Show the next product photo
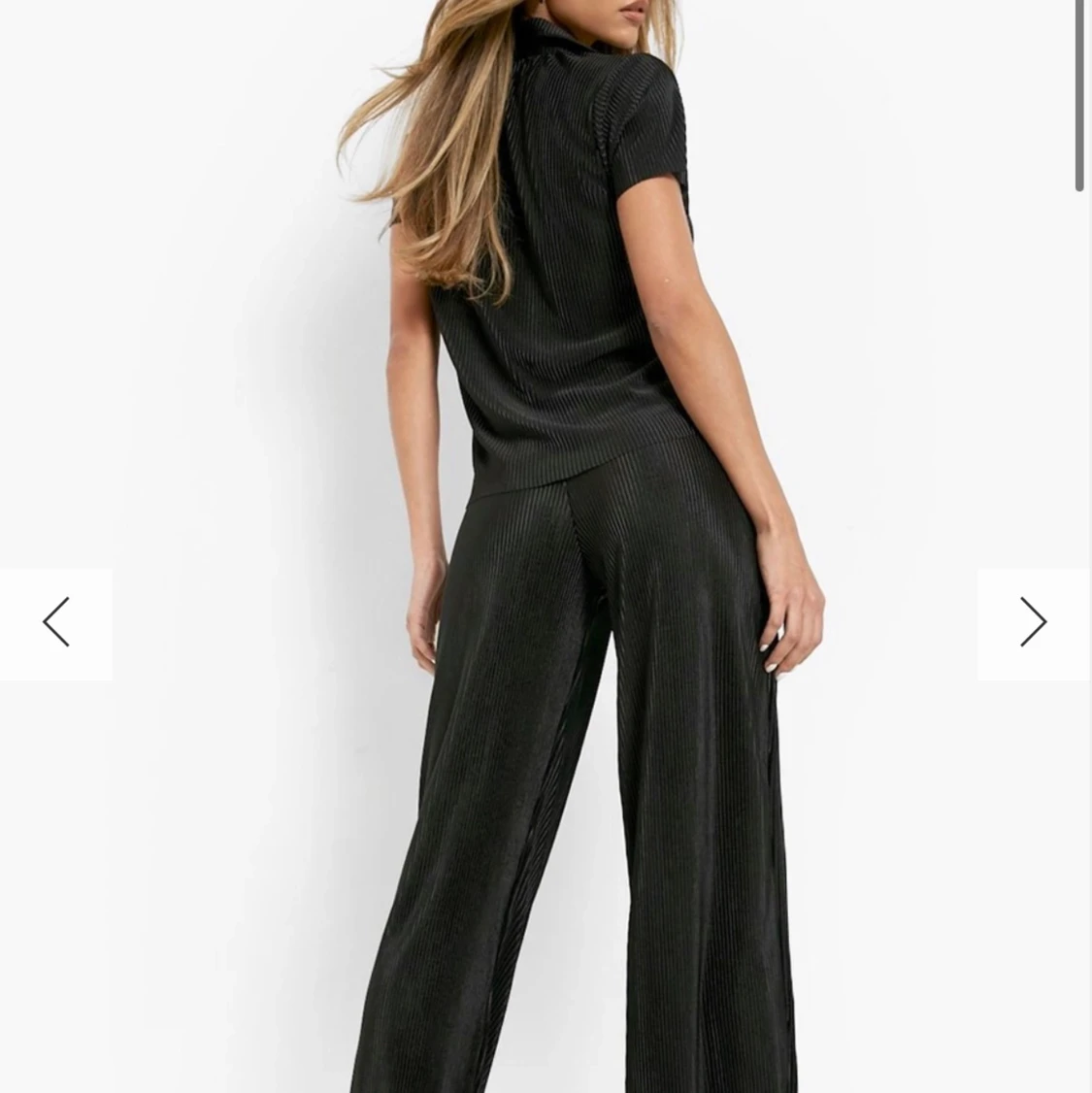The image size is (1092, 1093). [1033, 623]
